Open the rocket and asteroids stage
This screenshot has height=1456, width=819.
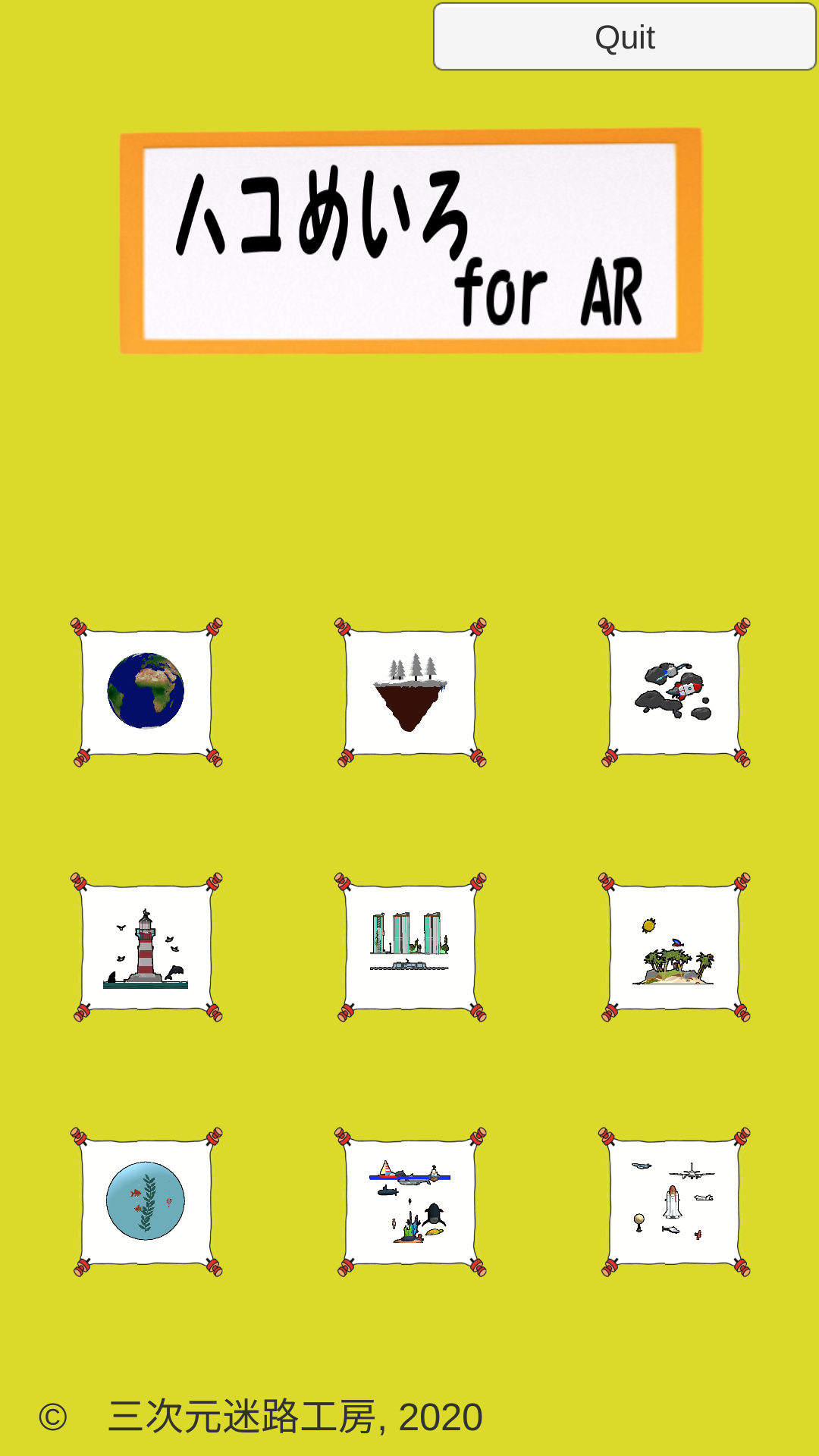pos(674,692)
